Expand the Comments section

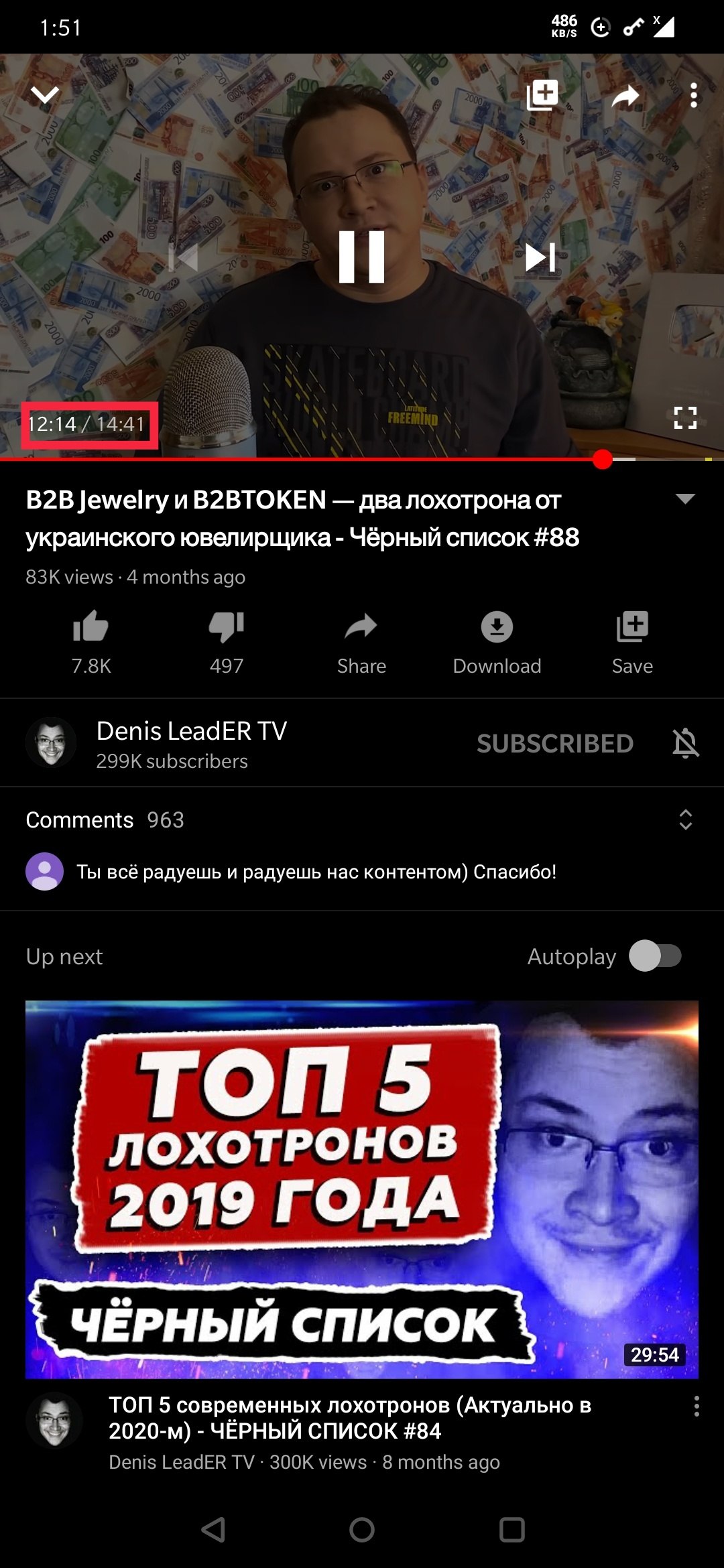(685, 820)
